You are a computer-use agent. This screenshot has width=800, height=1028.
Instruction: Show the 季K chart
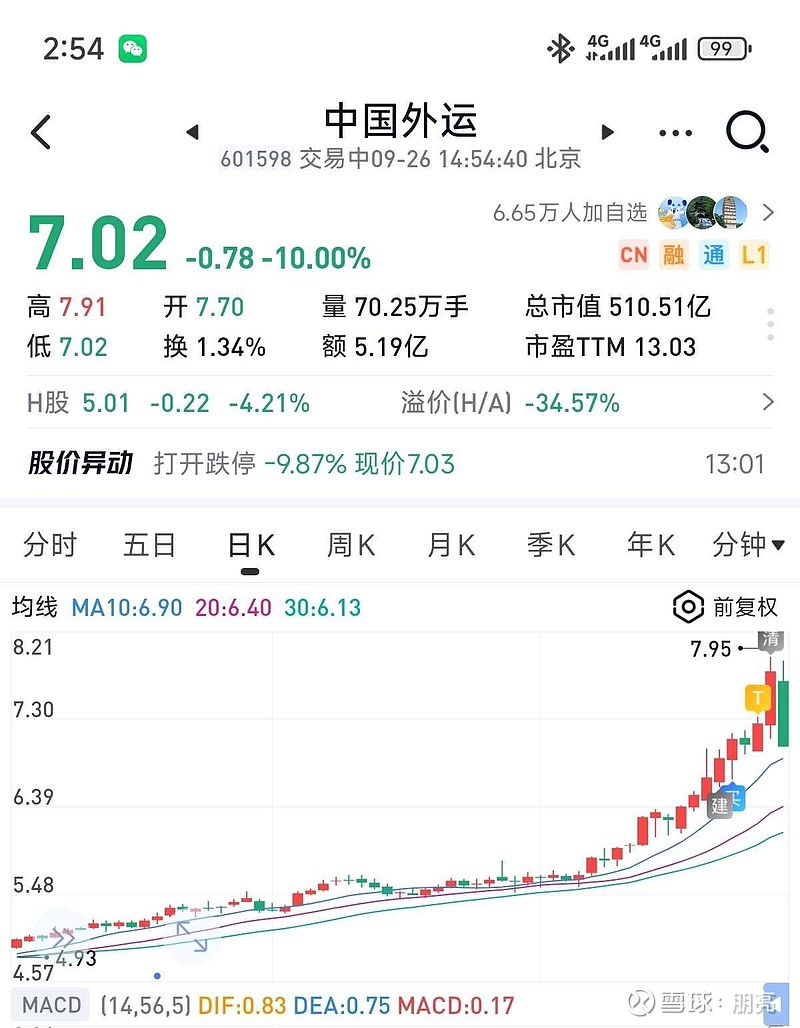pyautogui.click(x=550, y=545)
